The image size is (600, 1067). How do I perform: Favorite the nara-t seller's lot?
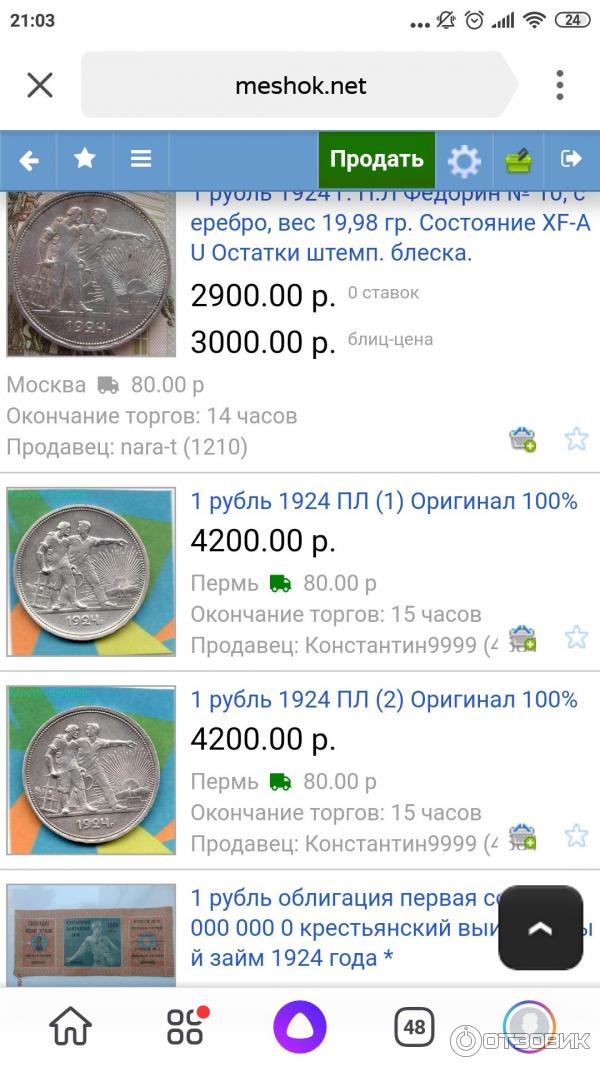[x=576, y=439]
